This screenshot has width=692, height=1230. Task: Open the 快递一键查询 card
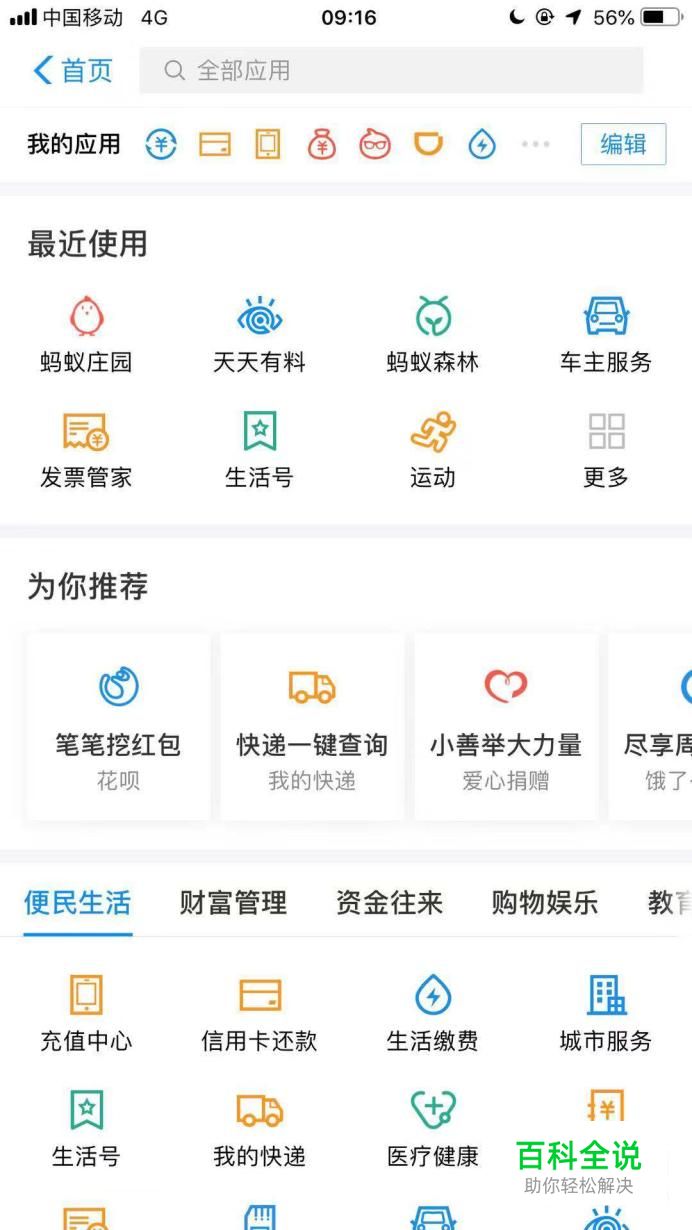[312, 727]
